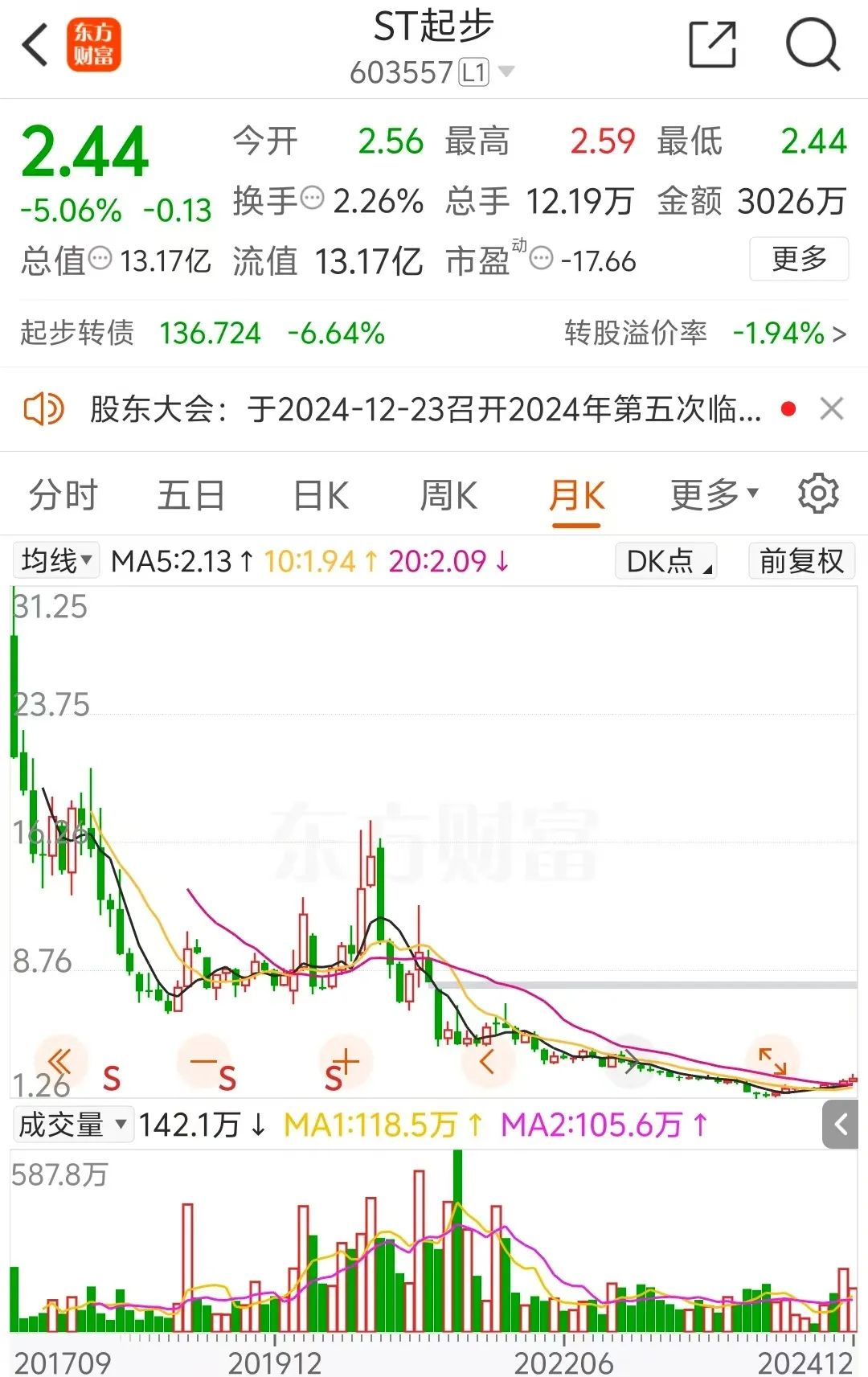The width and height of the screenshot is (868, 1377).
Task: Tap the fullscreen expand icon on the chart
Action: pos(774,1061)
